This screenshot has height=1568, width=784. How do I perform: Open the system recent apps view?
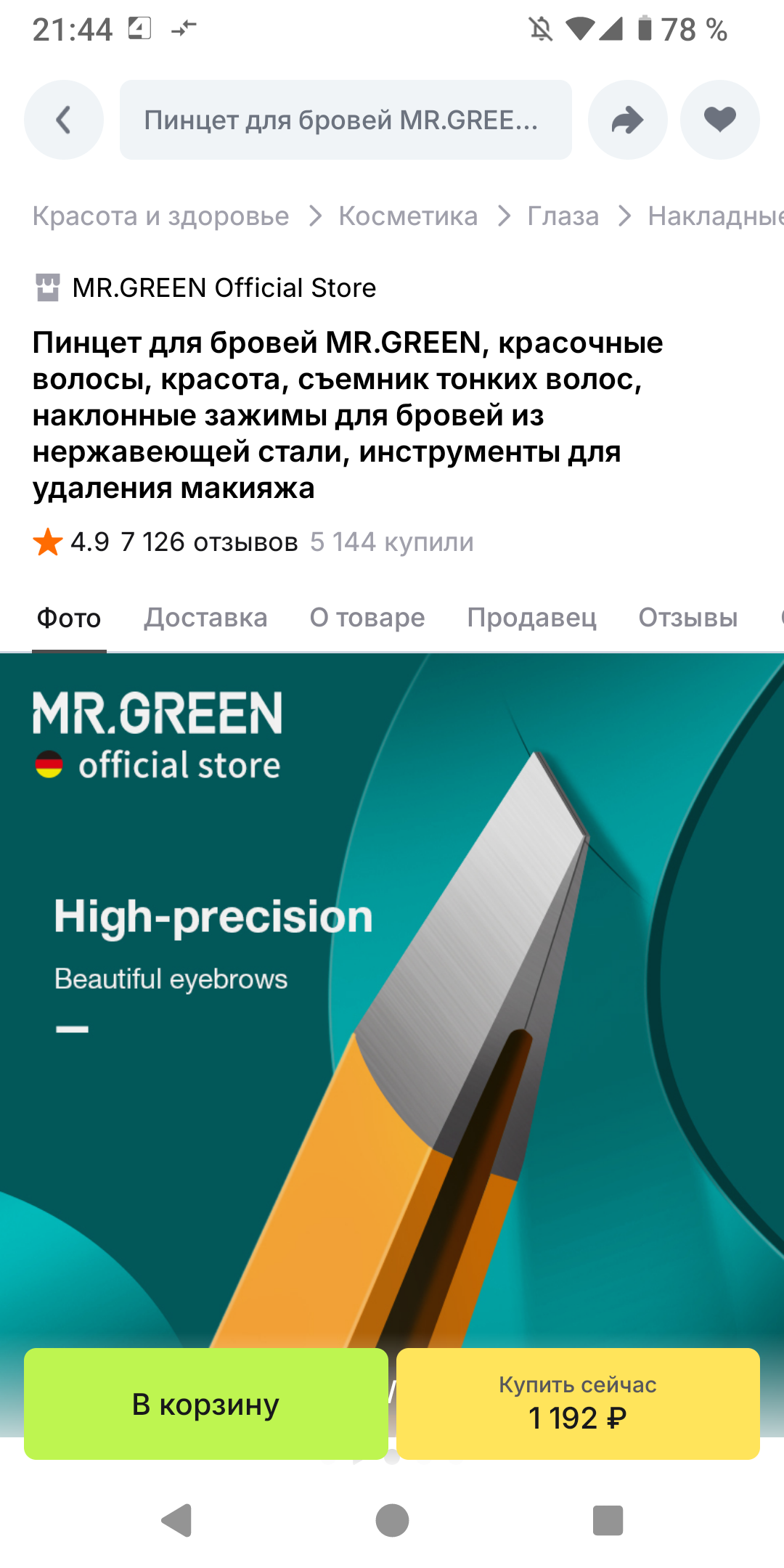pos(608,1520)
